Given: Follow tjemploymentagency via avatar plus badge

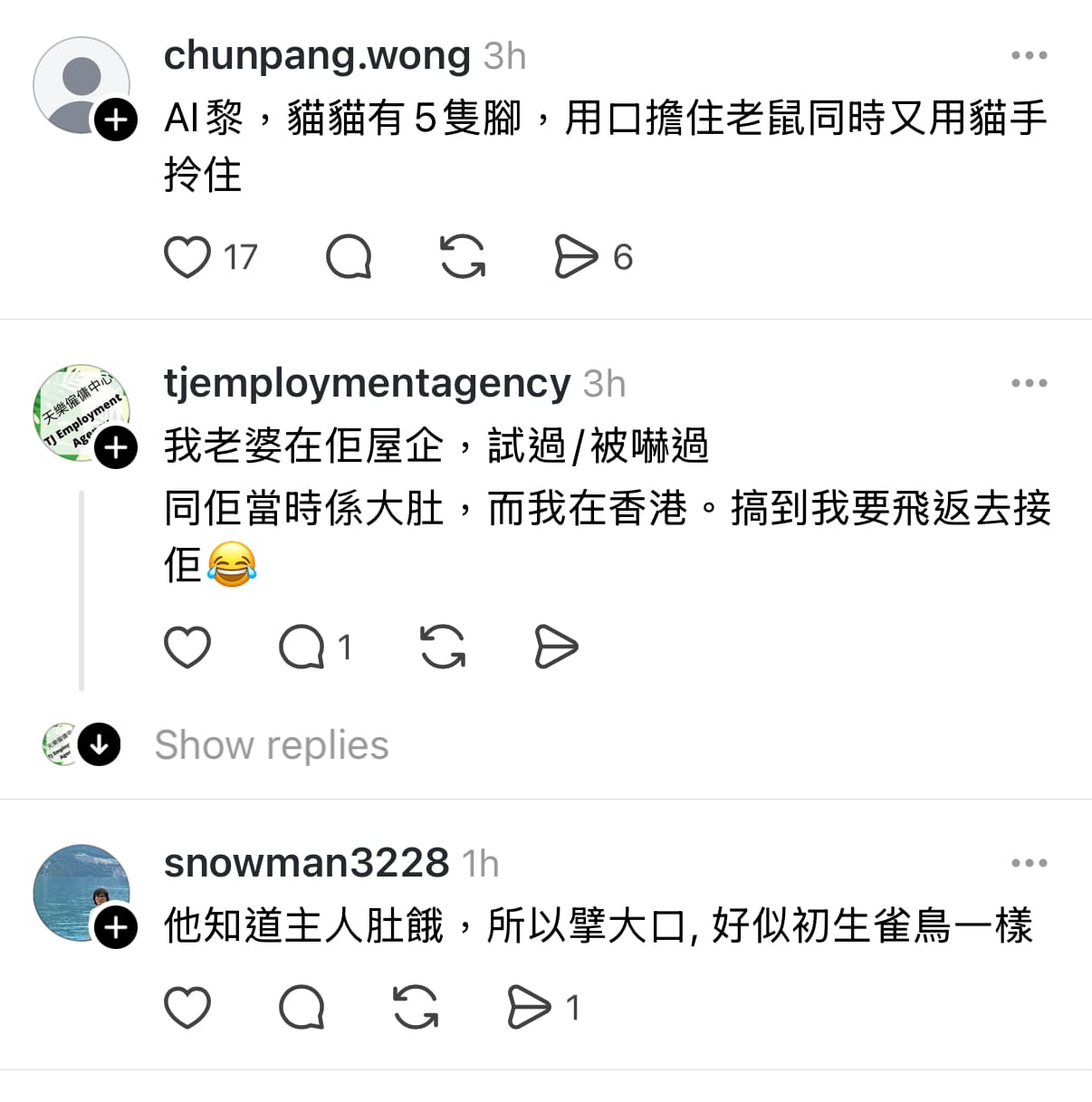Looking at the screenshot, I should [117, 448].
